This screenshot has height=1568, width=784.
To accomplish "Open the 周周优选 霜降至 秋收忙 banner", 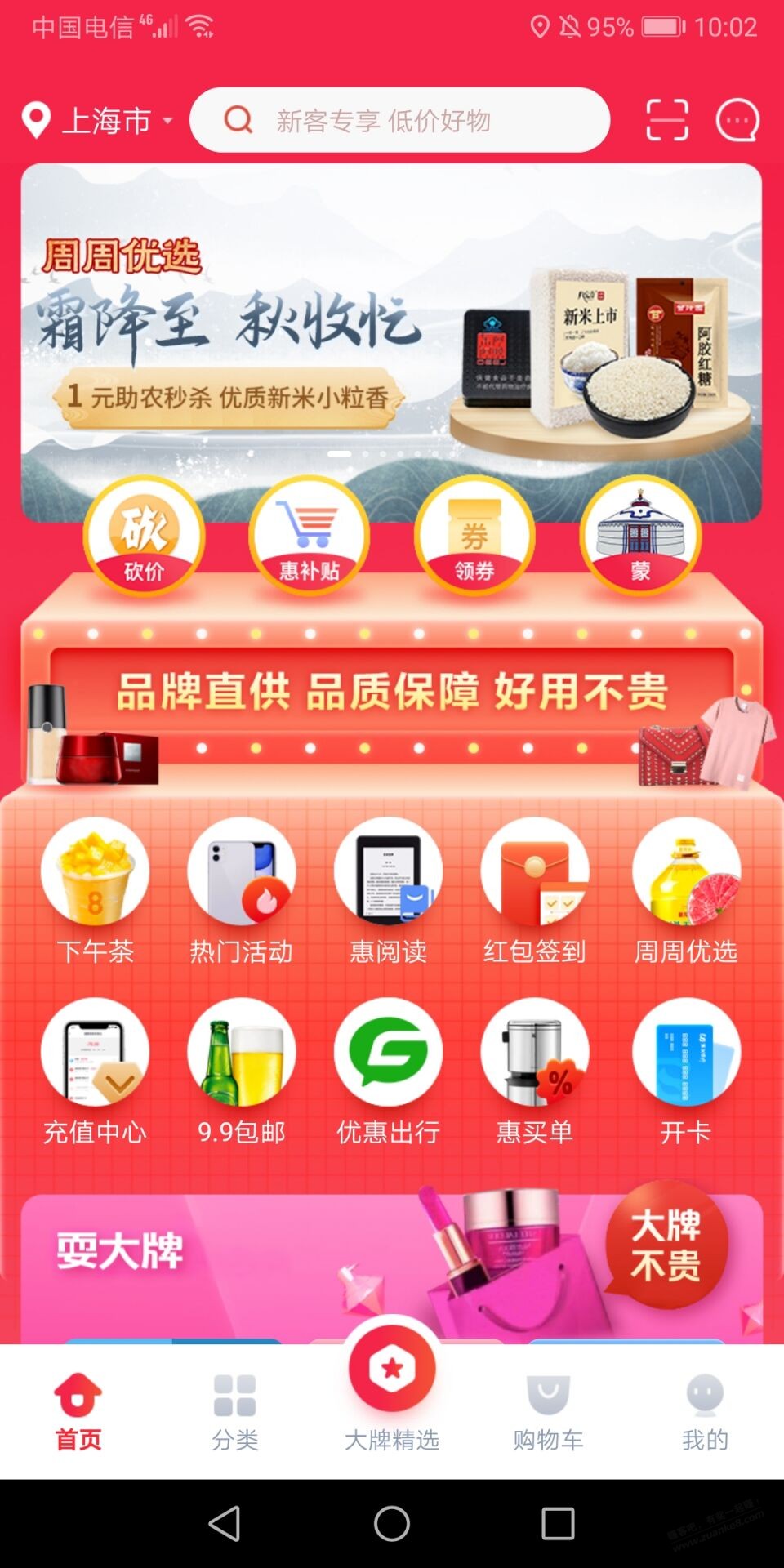I will coord(390,327).
